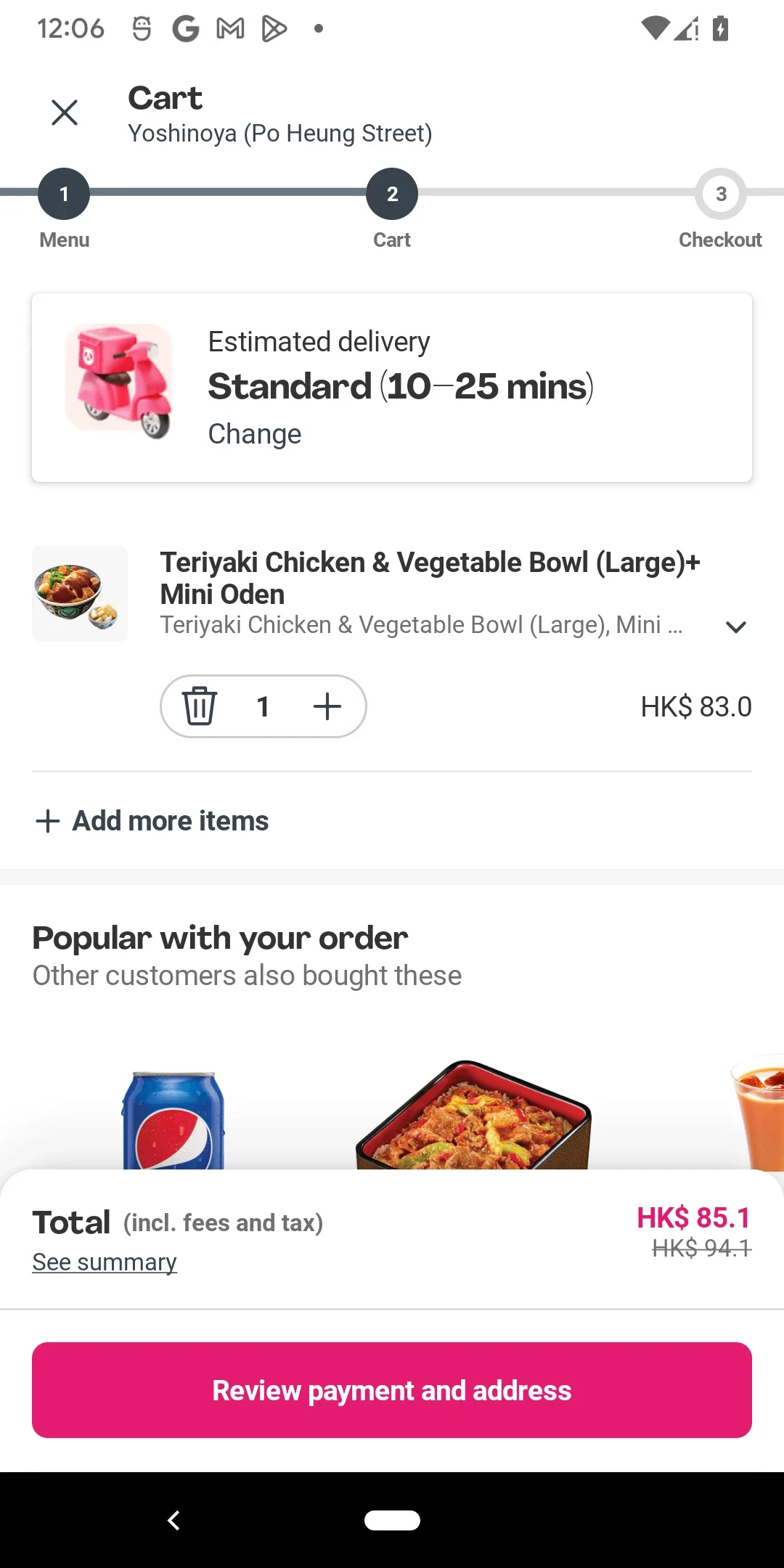
Task: Increase Teriyaki Chicken bowl quantity
Action: tap(327, 706)
